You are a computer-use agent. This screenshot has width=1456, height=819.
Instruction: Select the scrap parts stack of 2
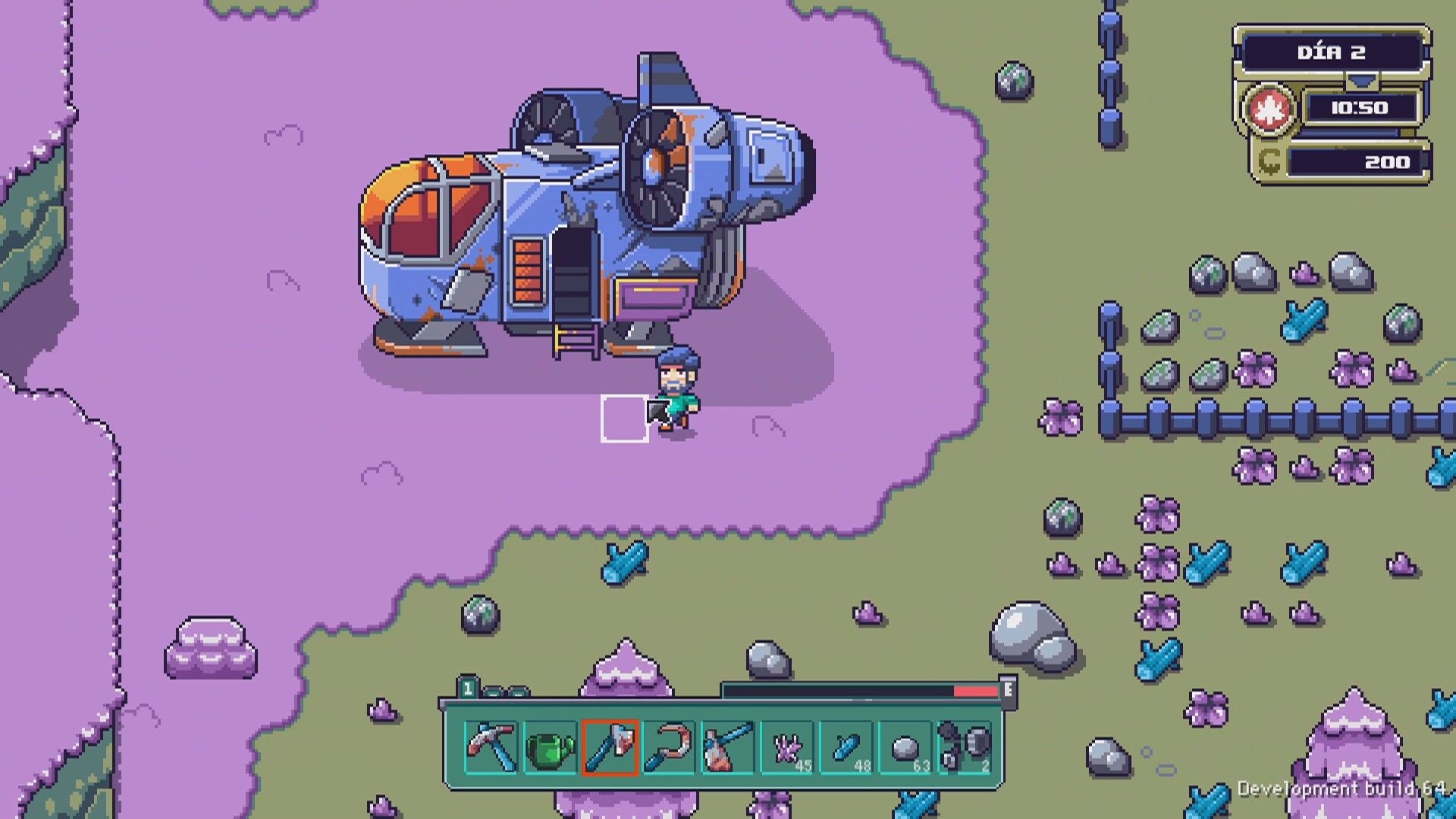pyautogui.click(x=965, y=747)
